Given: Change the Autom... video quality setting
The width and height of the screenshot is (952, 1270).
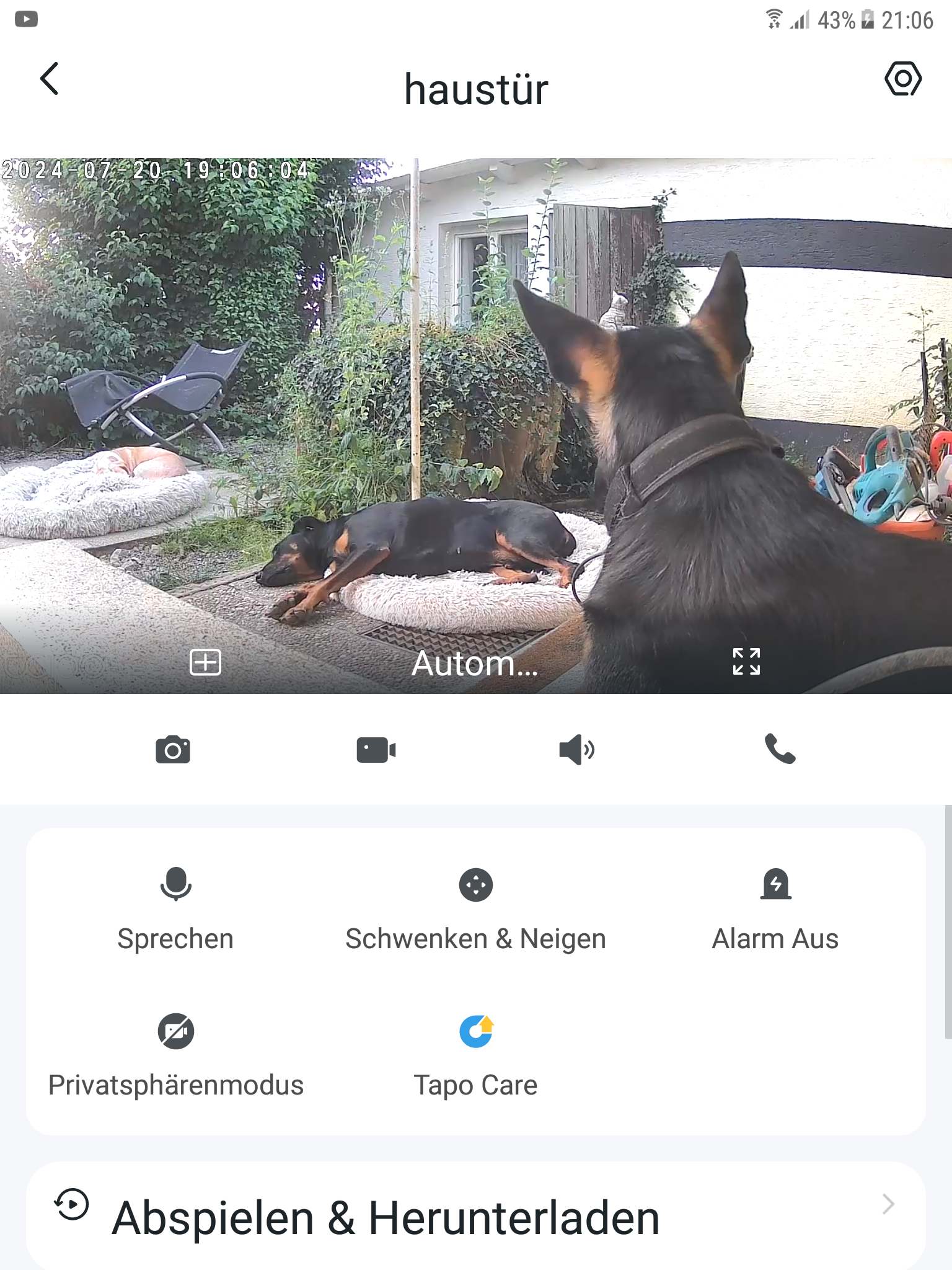Looking at the screenshot, I should click(475, 664).
